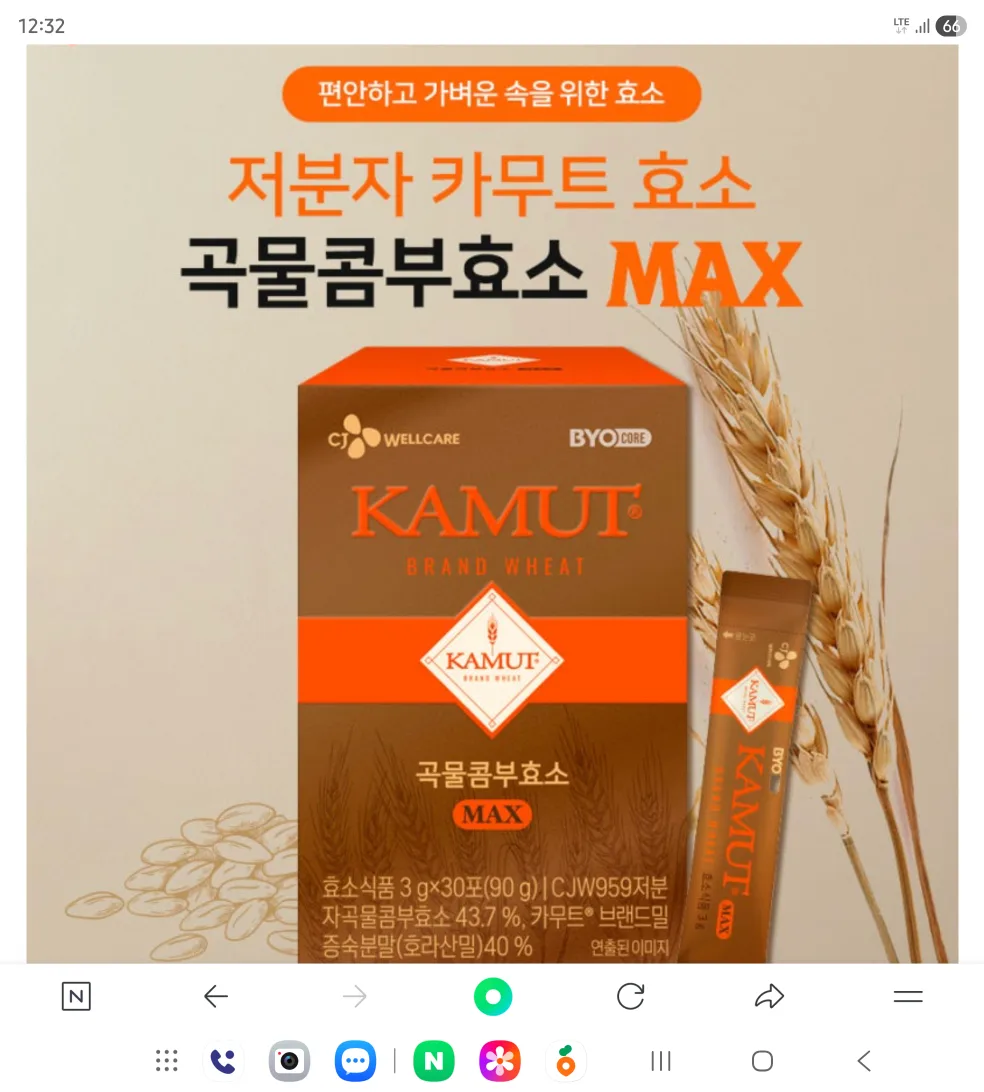Open the Messages app from taskbar
The height and width of the screenshot is (1092, 984).
[355, 1061]
